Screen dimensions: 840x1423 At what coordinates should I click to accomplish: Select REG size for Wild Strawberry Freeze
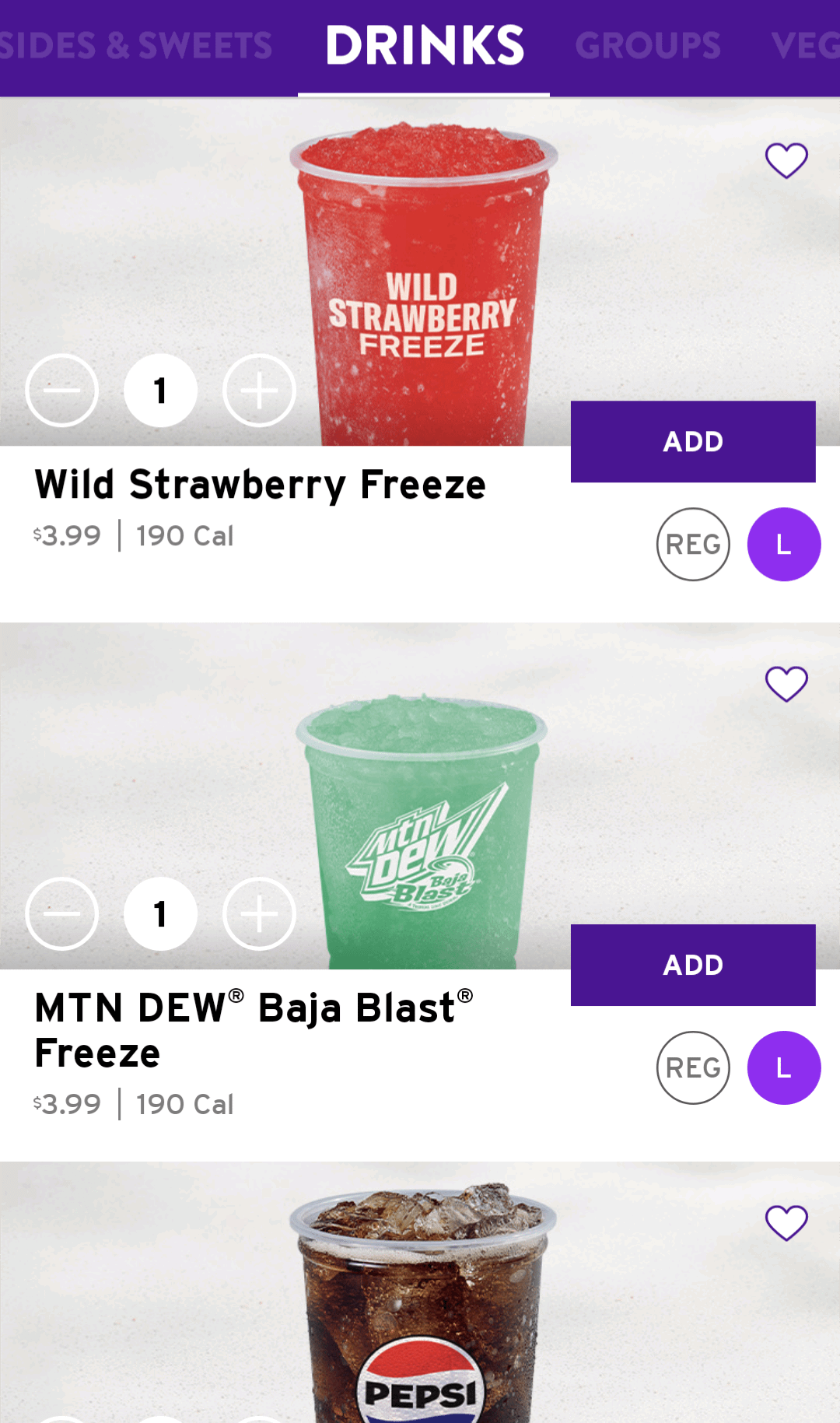point(693,545)
